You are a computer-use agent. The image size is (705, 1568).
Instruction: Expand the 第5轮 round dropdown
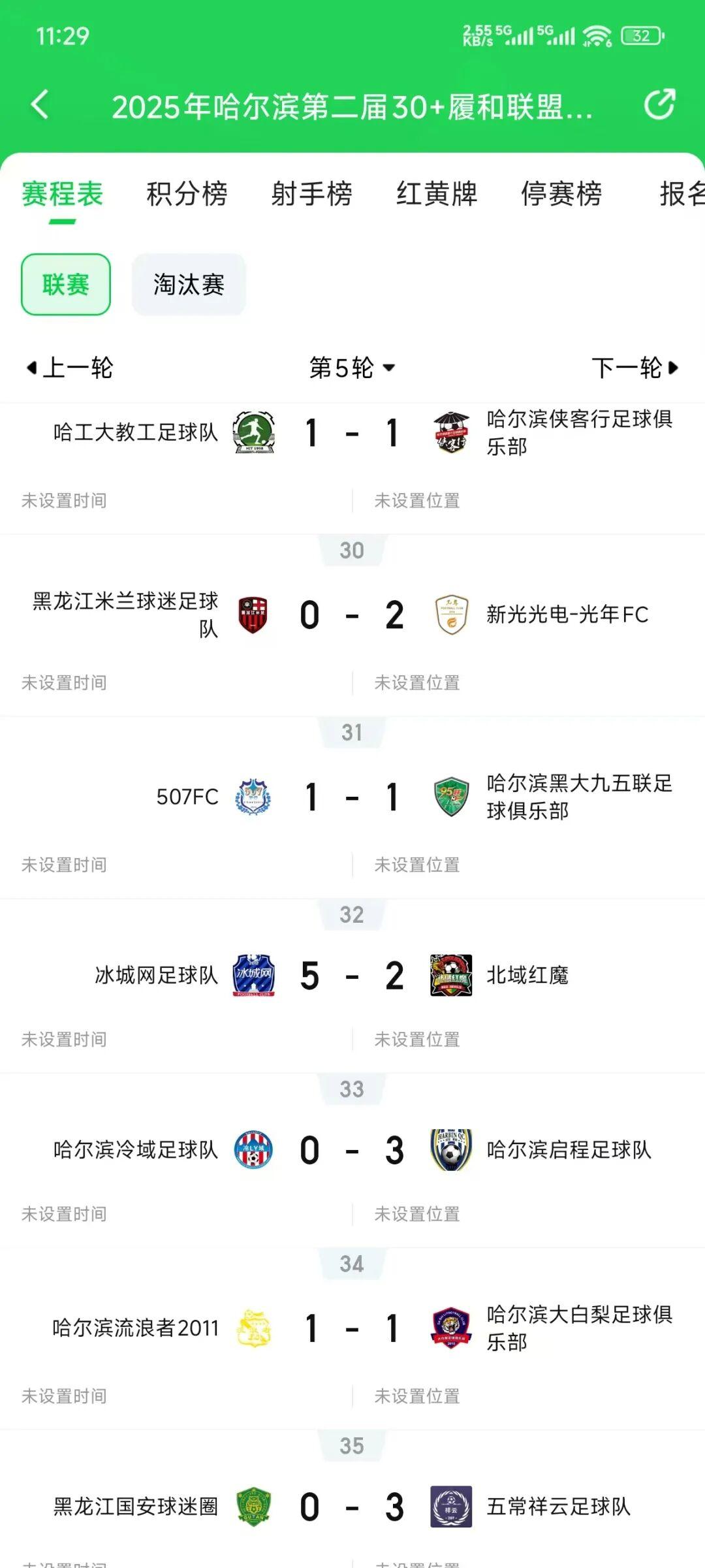point(352,368)
